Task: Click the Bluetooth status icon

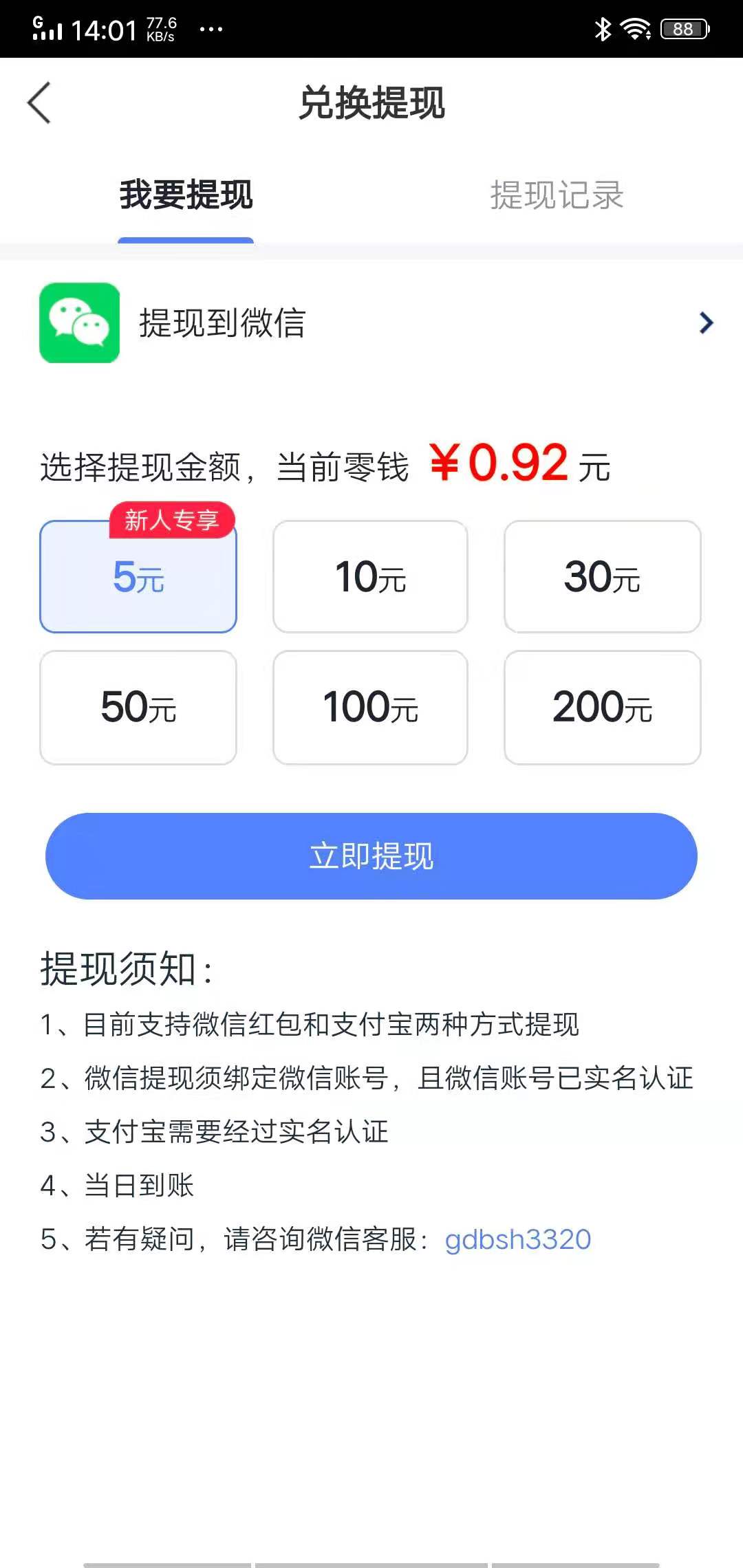Action: click(601, 28)
